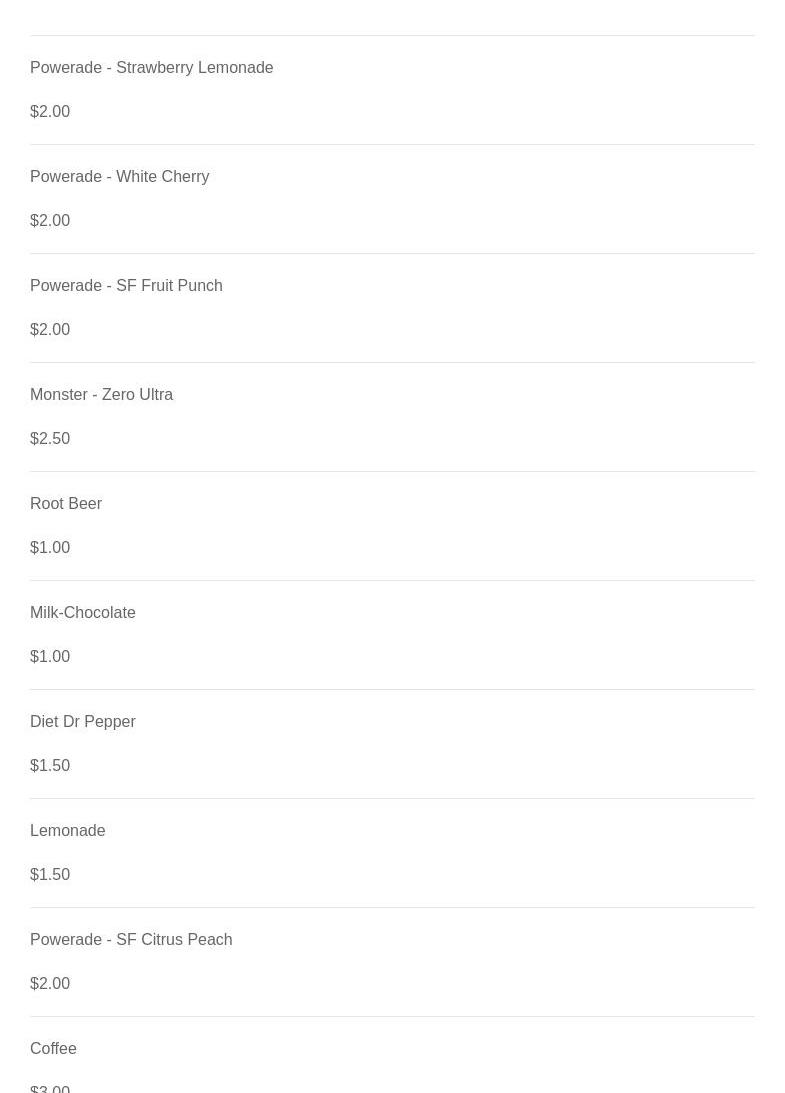
Task: Select Powerade - White Cherry
Action: pyautogui.click(x=119, y=177)
